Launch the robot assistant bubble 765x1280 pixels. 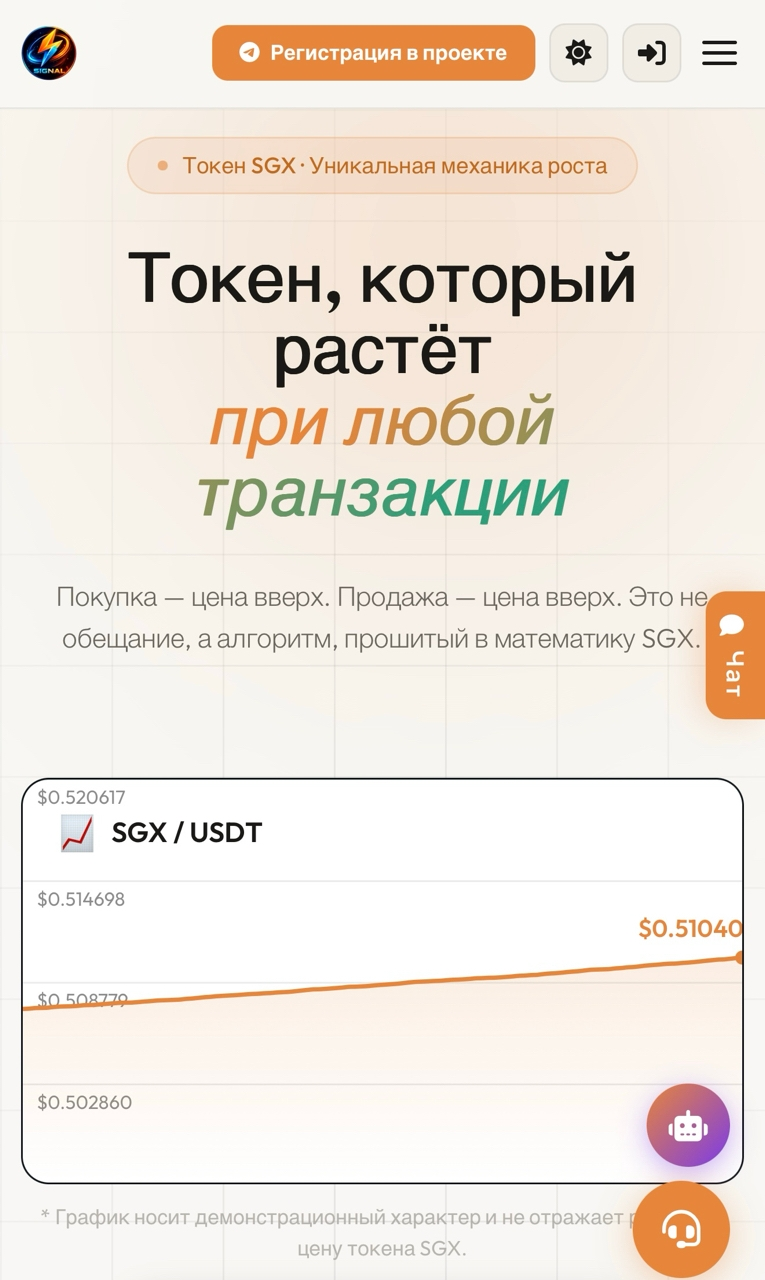(688, 1126)
